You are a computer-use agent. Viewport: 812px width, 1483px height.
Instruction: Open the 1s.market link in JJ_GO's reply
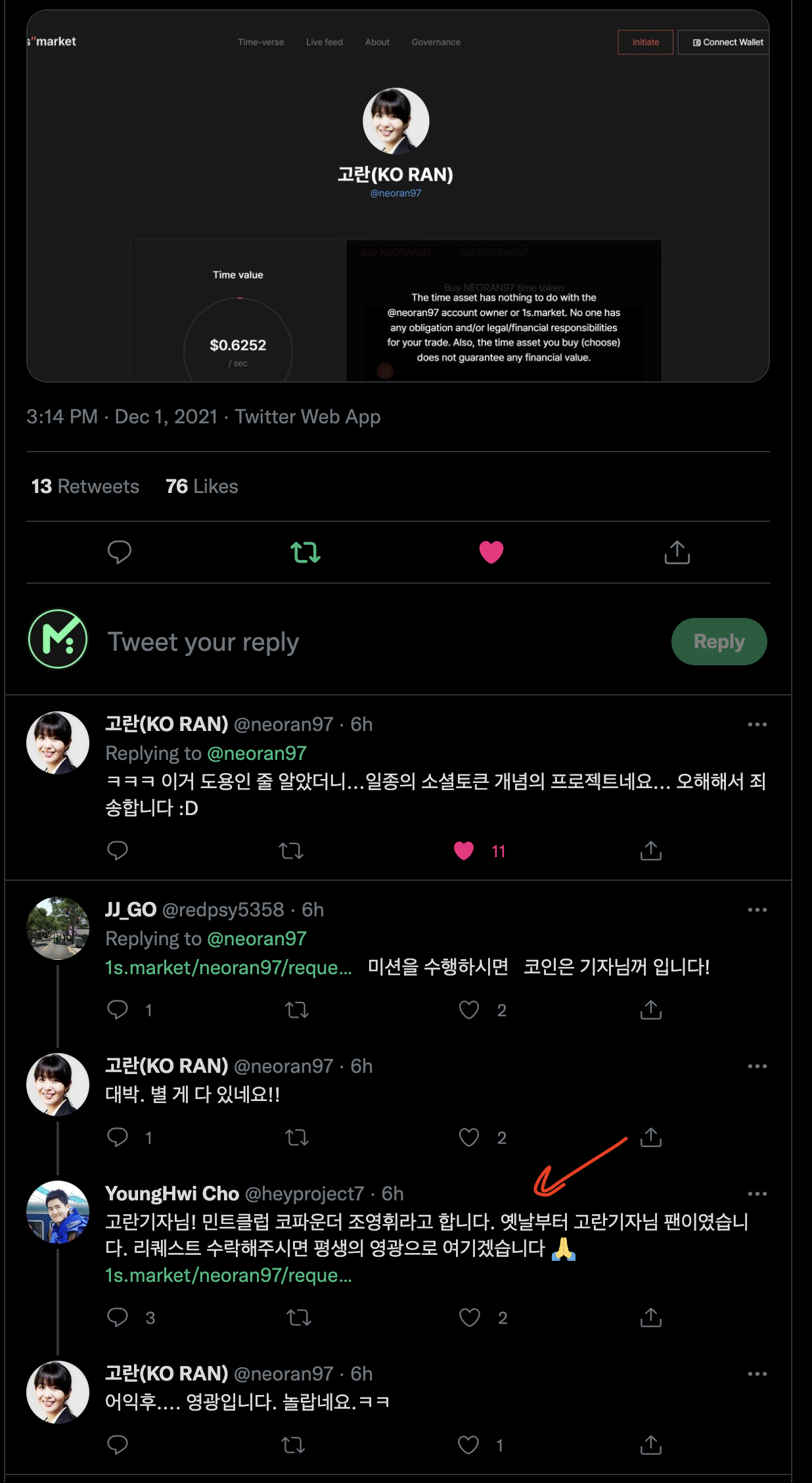click(229, 968)
